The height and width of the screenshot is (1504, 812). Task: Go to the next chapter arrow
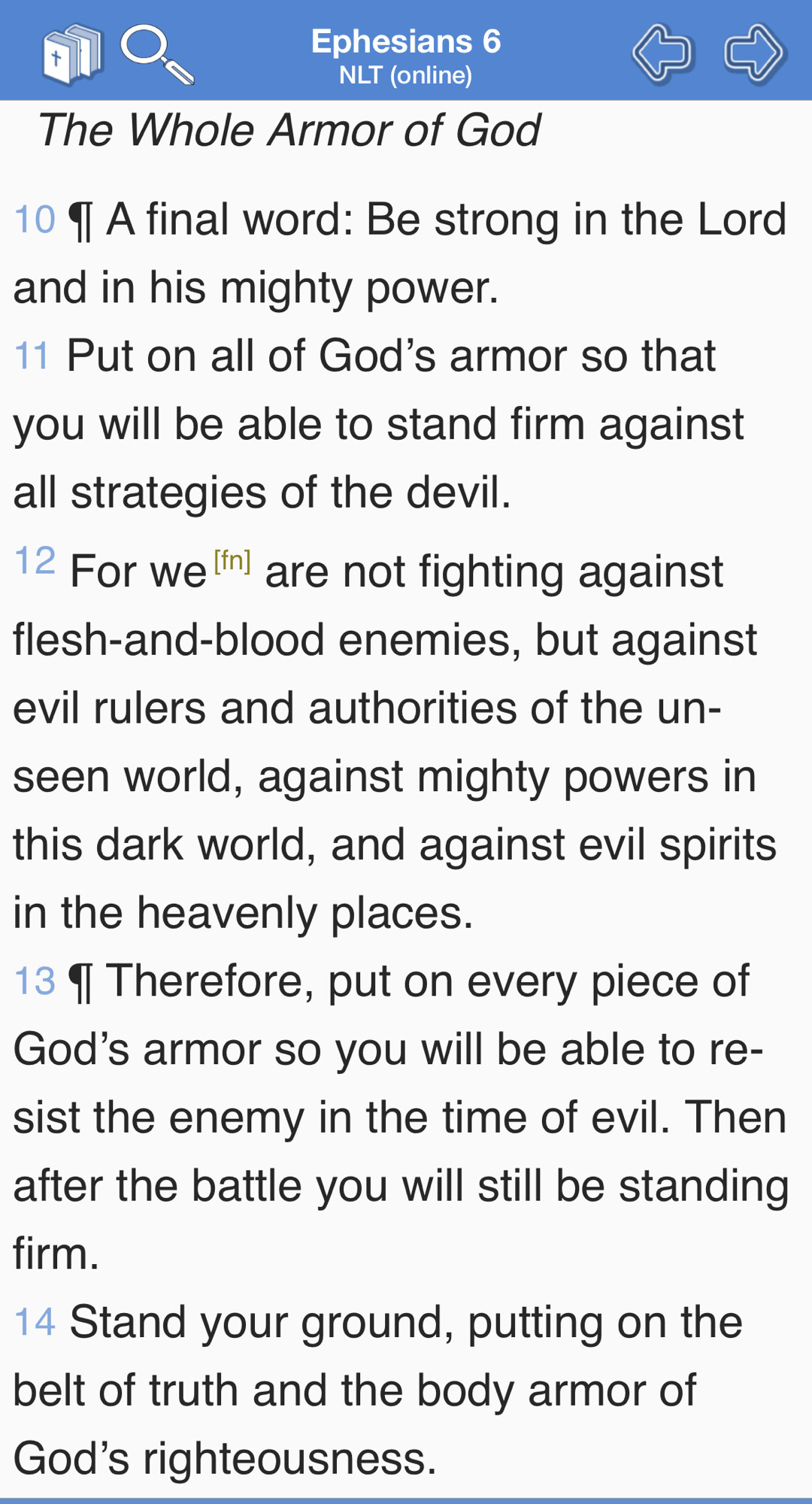755,53
